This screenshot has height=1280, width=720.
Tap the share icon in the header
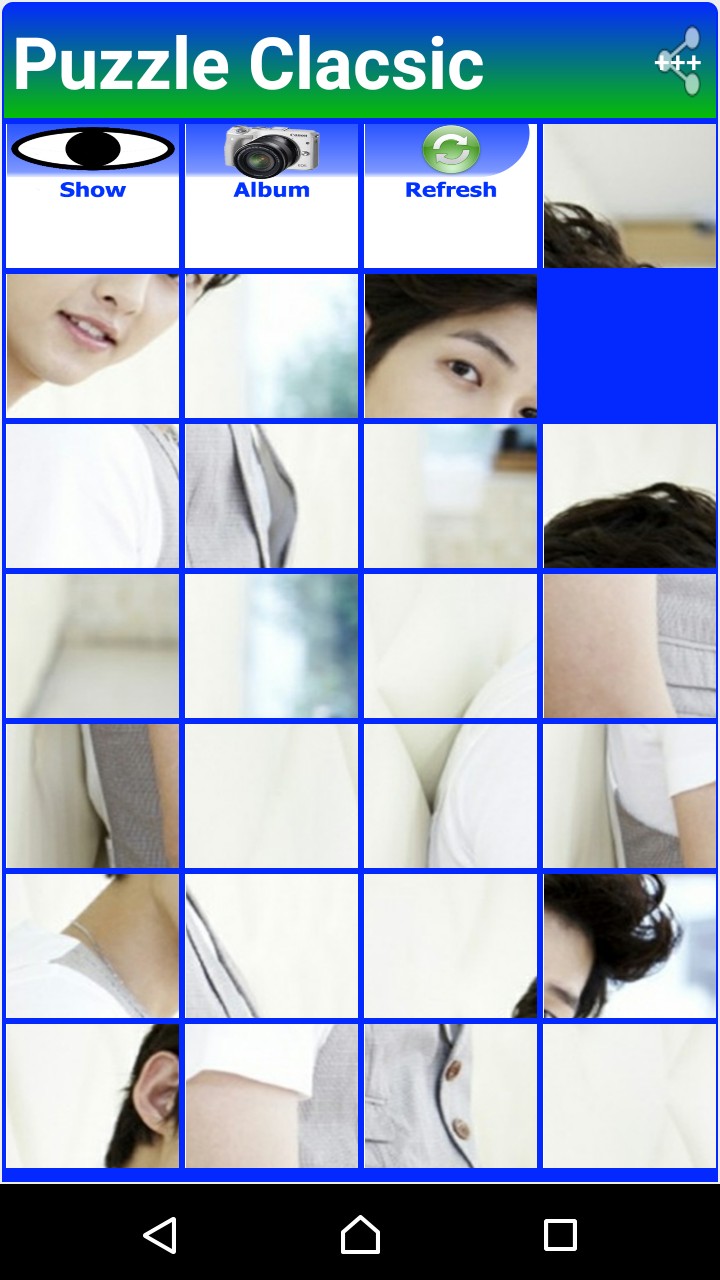pyautogui.click(x=679, y=62)
